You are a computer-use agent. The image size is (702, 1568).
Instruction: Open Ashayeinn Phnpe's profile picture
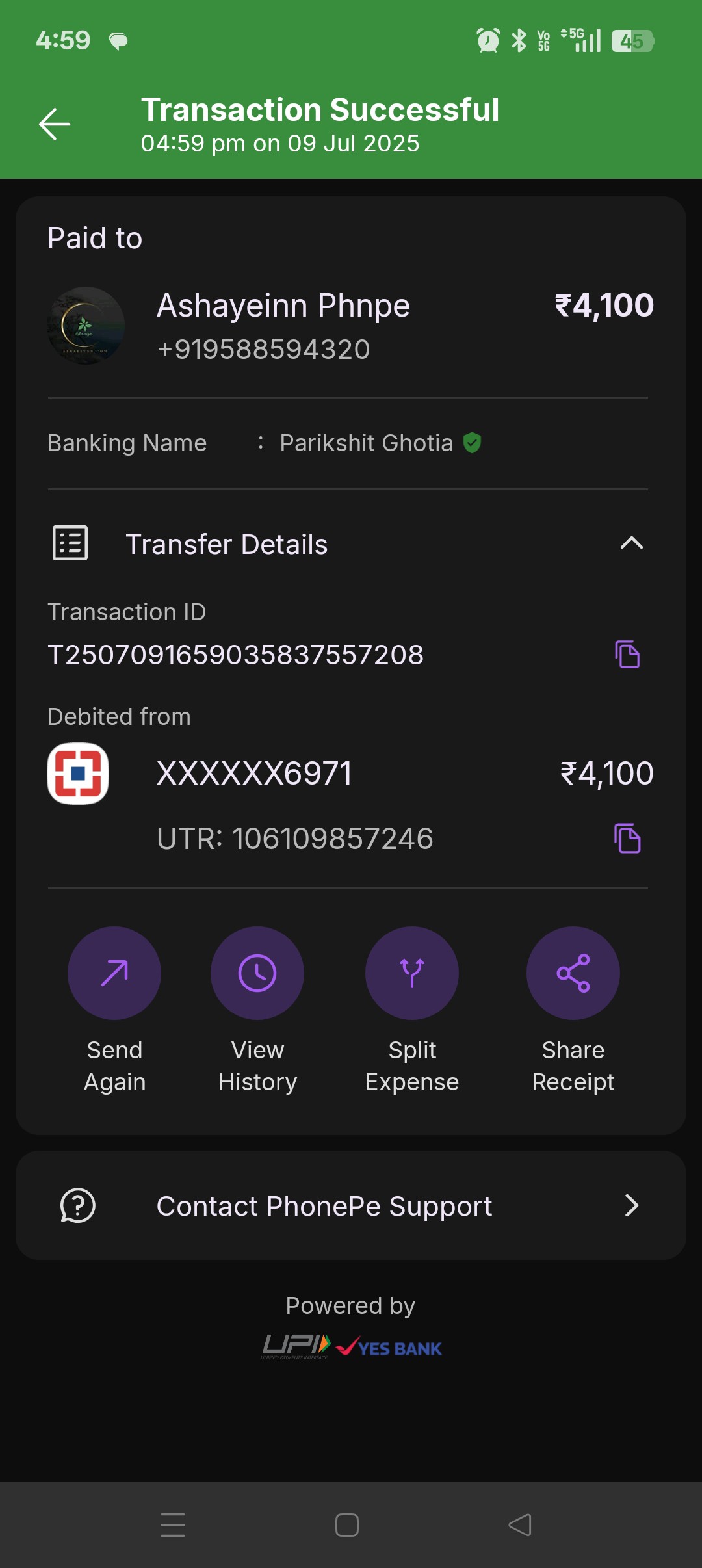pyautogui.click(x=86, y=326)
